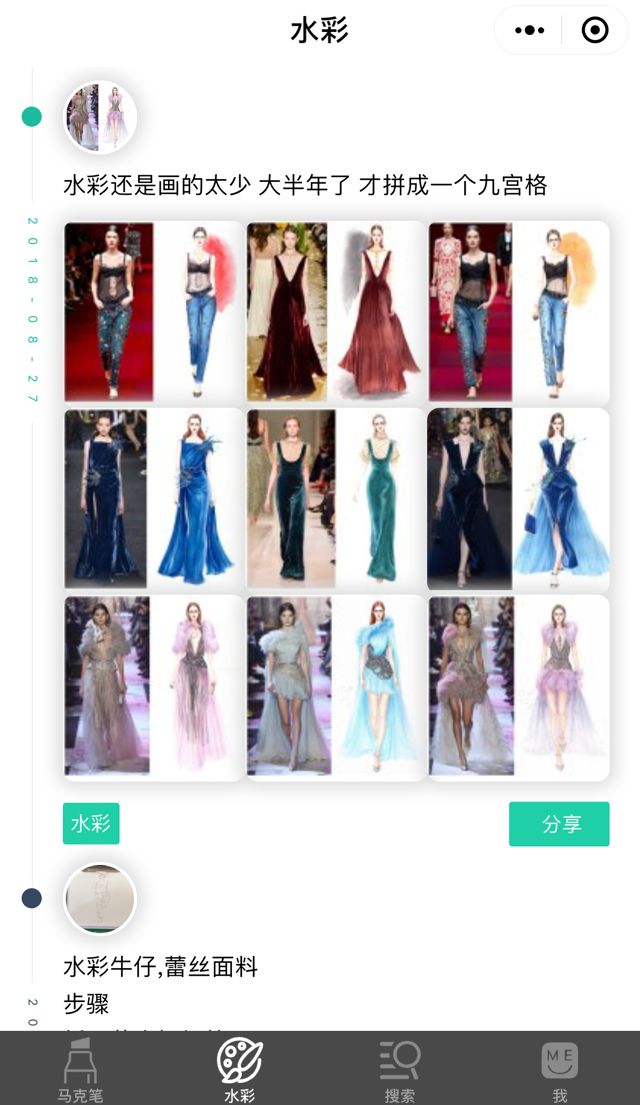Switch to the 马克笔 tab
640x1105 pixels.
(x=80, y=1069)
